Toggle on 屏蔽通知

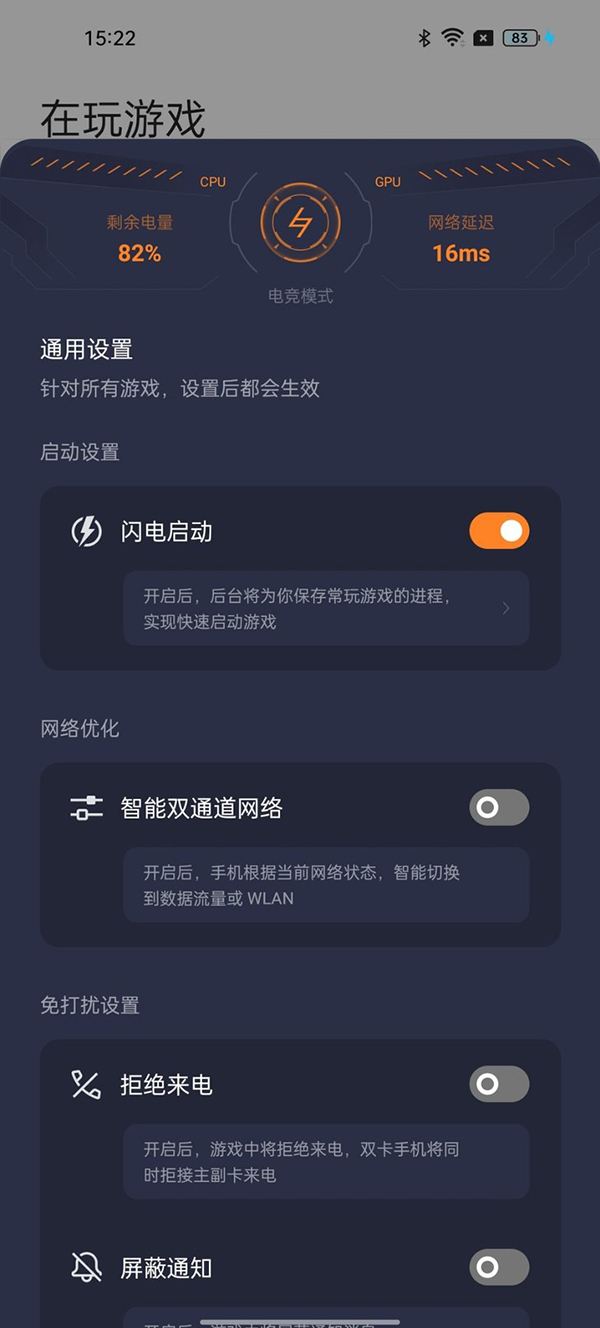pos(499,1268)
